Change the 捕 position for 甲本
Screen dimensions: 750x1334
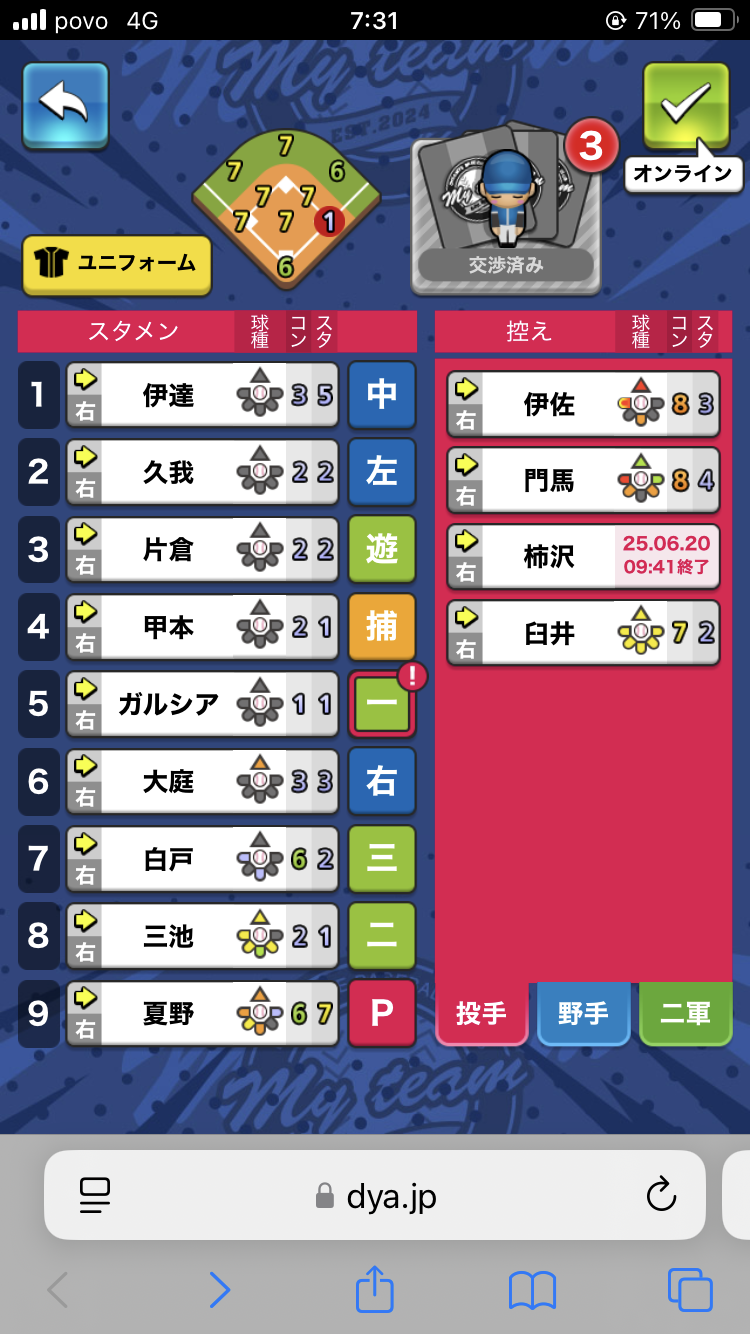click(382, 627)
